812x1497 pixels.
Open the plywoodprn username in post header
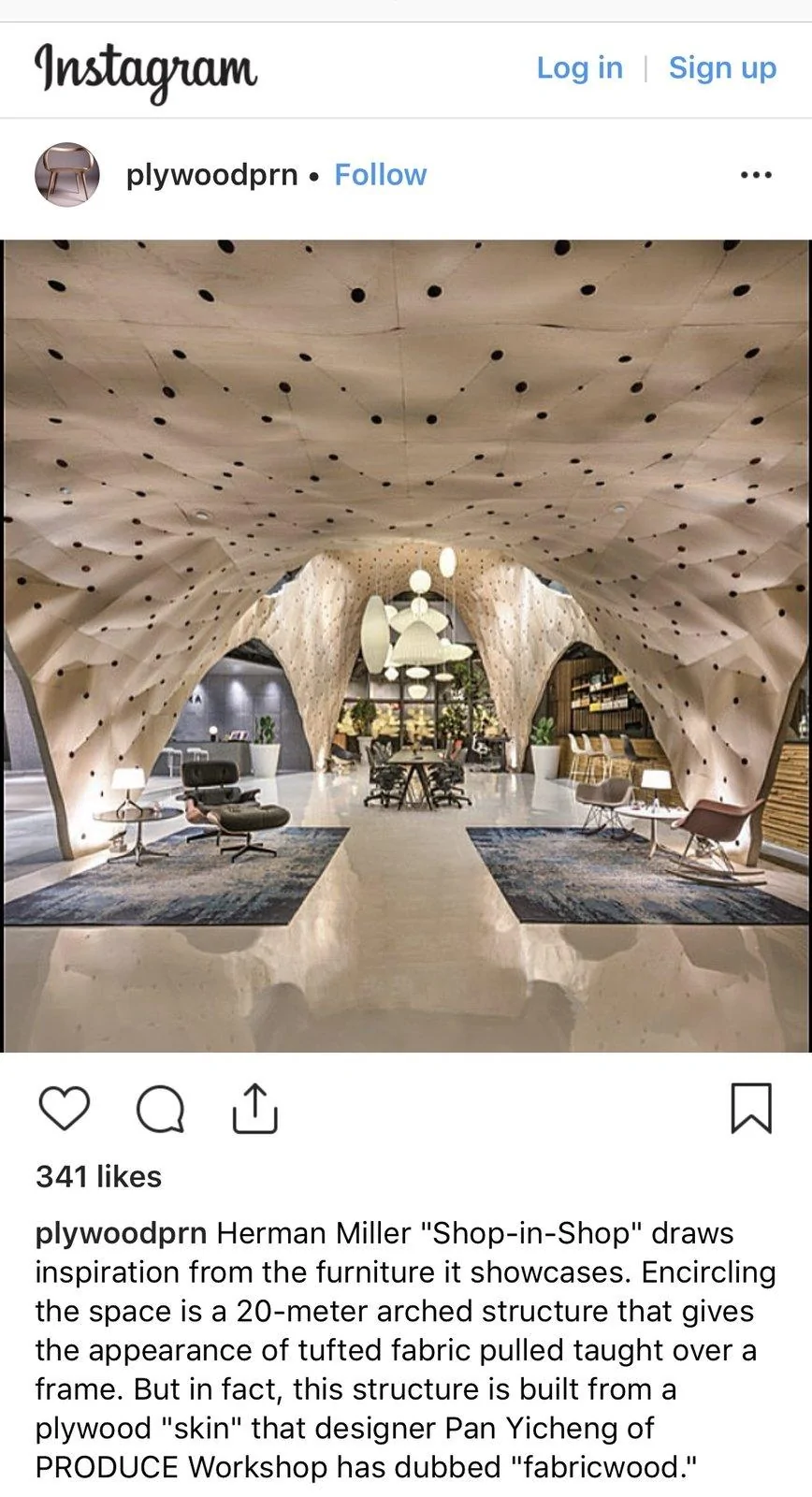click(211, 175)
